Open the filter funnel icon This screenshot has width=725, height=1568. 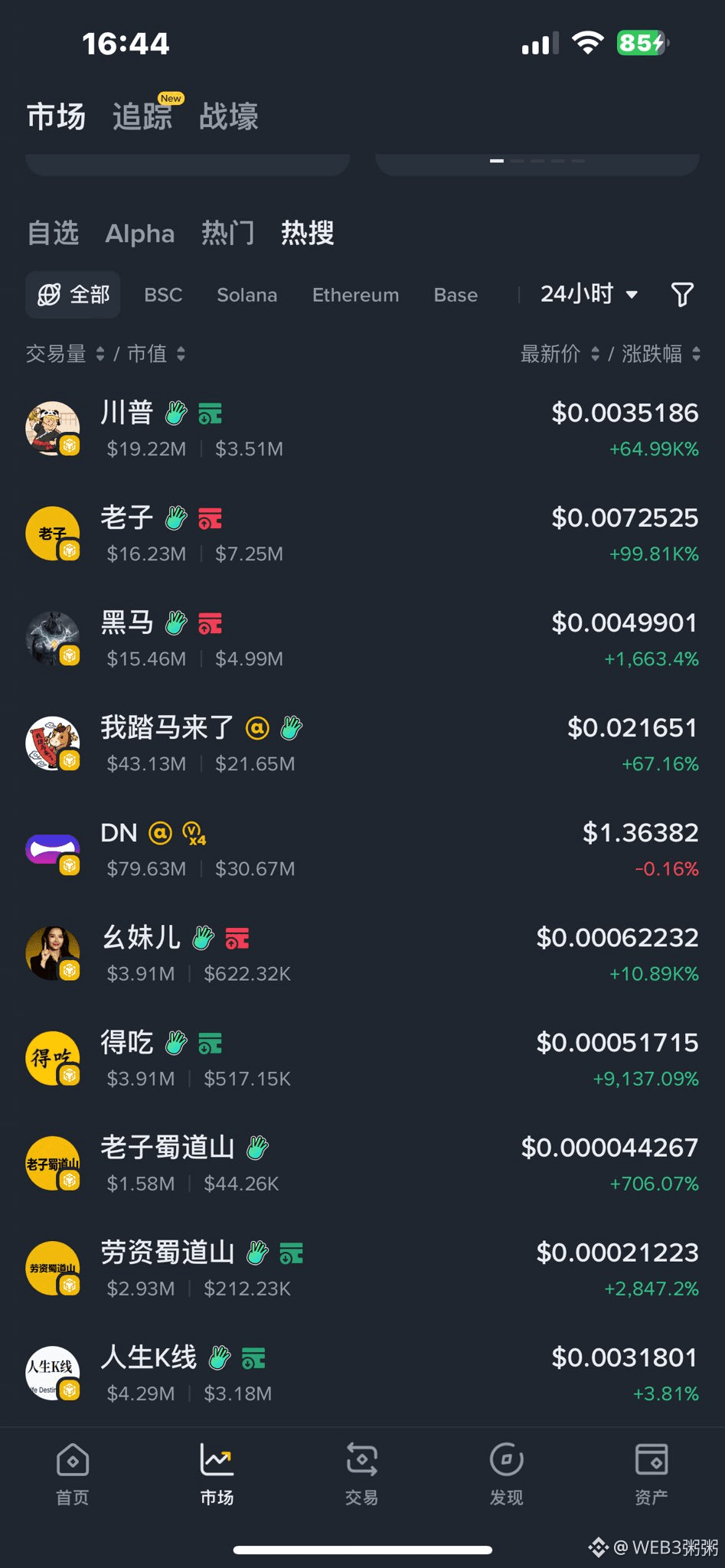[682, 294]
